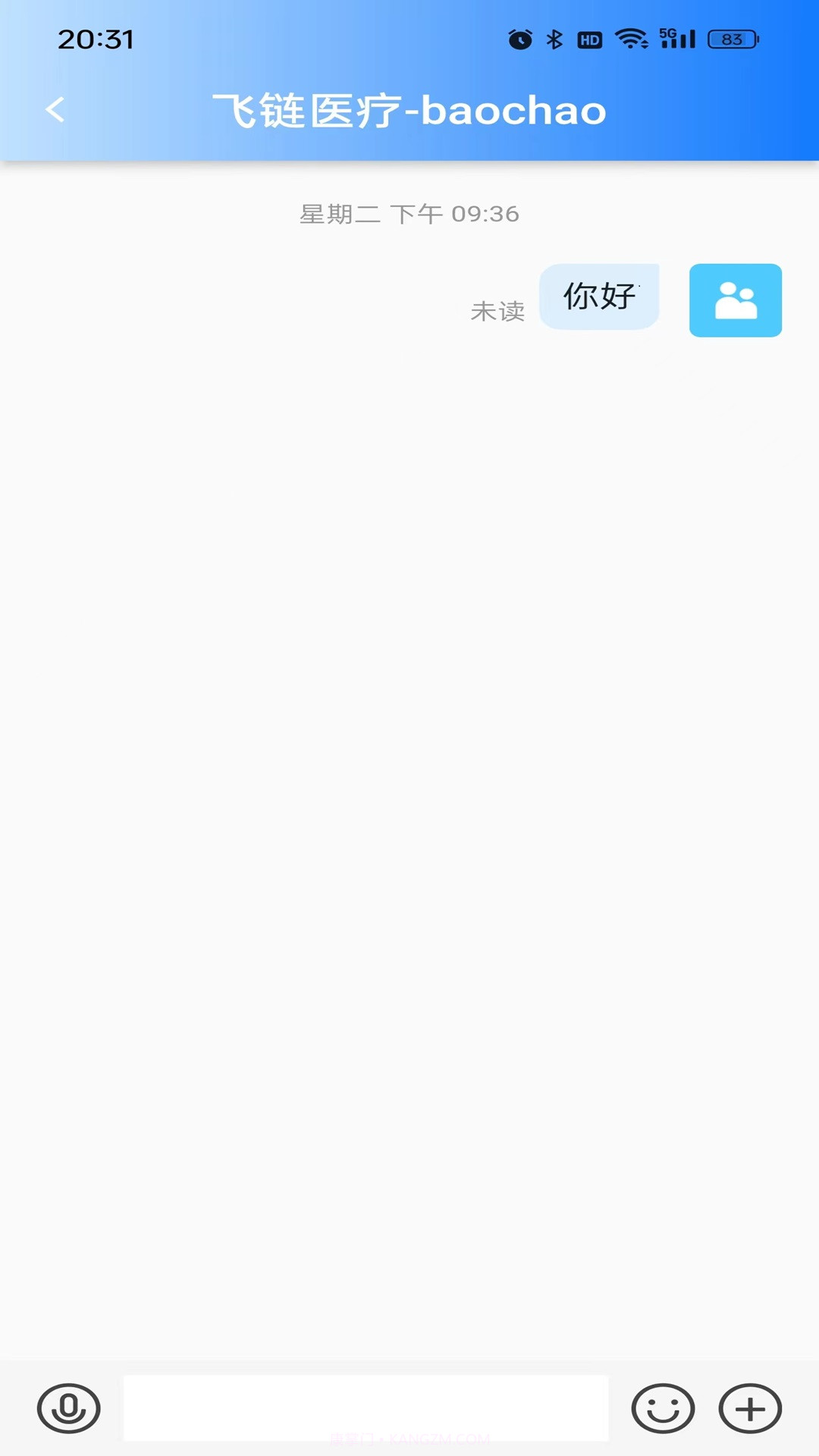Open the plus attachment menu
Image resolution: width=819 pixels, height=1456 pixels.
pos(750,1408)
